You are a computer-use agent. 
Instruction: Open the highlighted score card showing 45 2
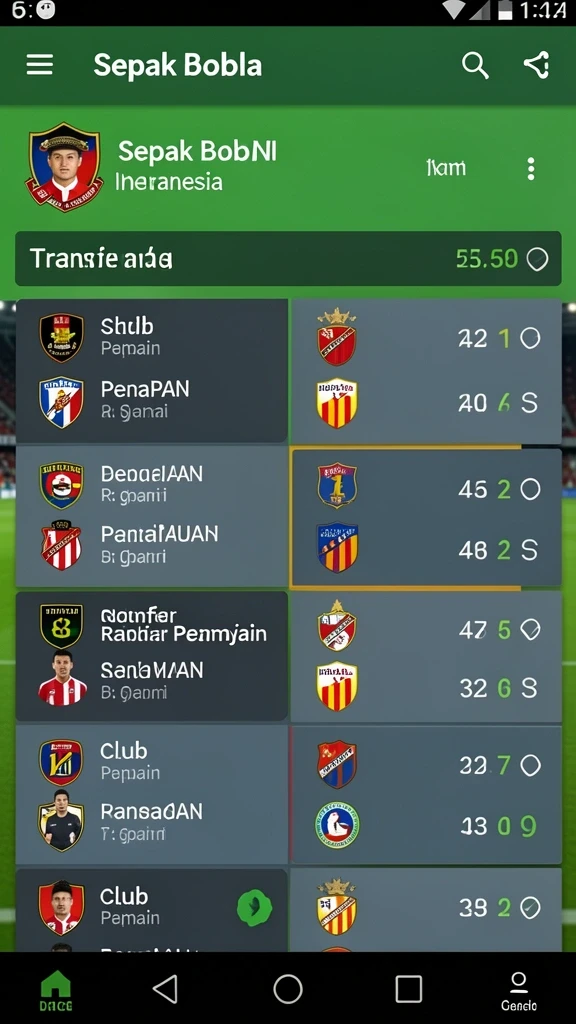[x=426, y=519]
